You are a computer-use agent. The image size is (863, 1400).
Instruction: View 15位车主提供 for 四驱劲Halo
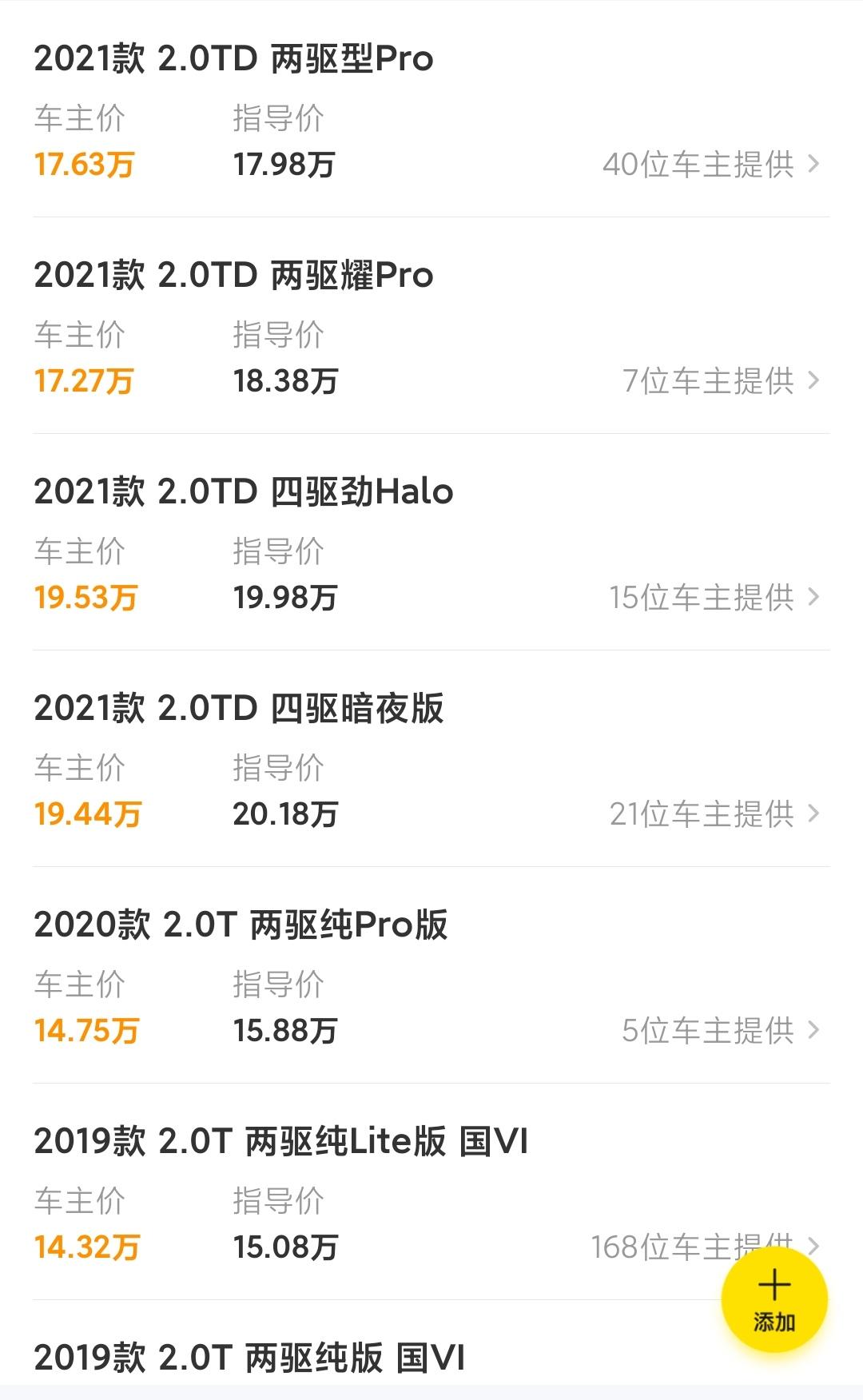tap(714, 598)
